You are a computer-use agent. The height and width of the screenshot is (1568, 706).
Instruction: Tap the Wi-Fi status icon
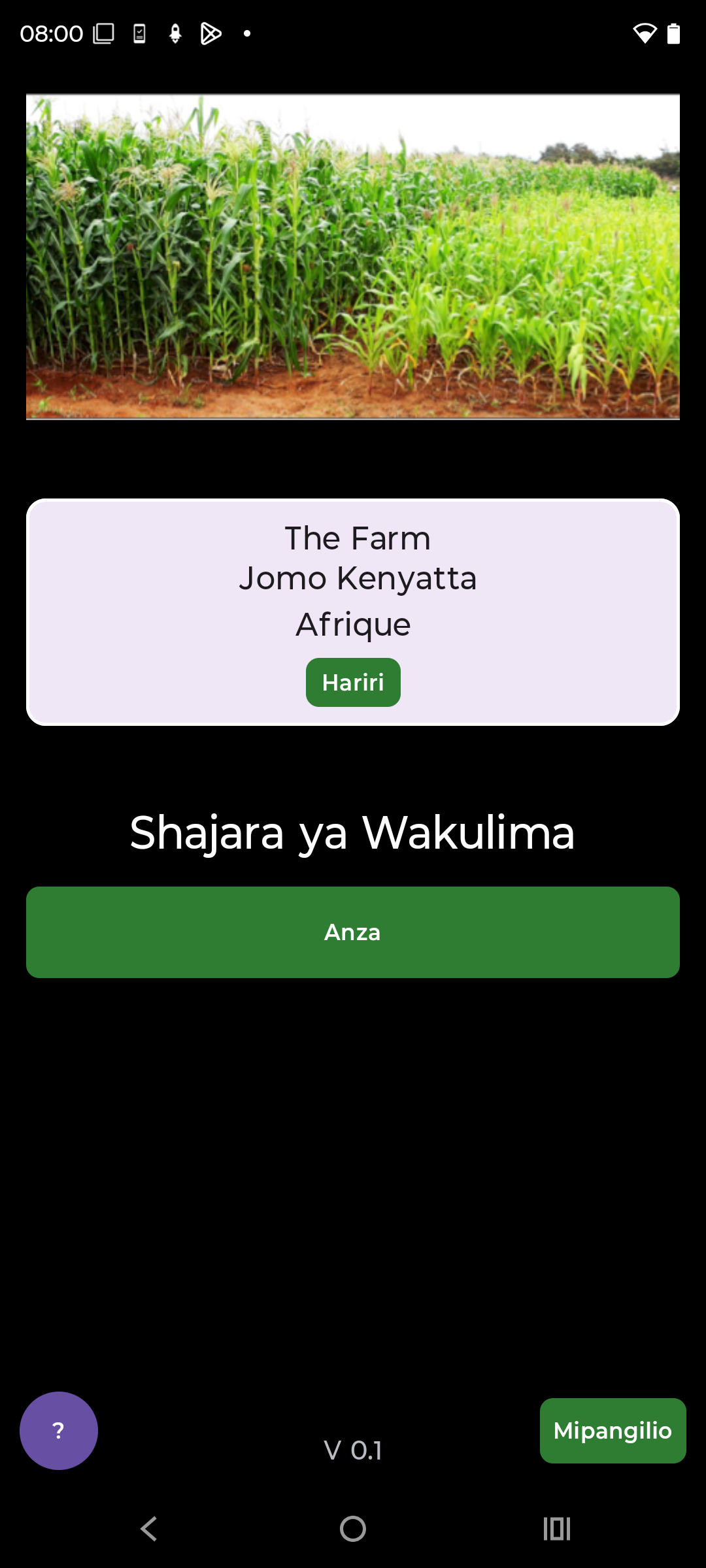[646, 33]
